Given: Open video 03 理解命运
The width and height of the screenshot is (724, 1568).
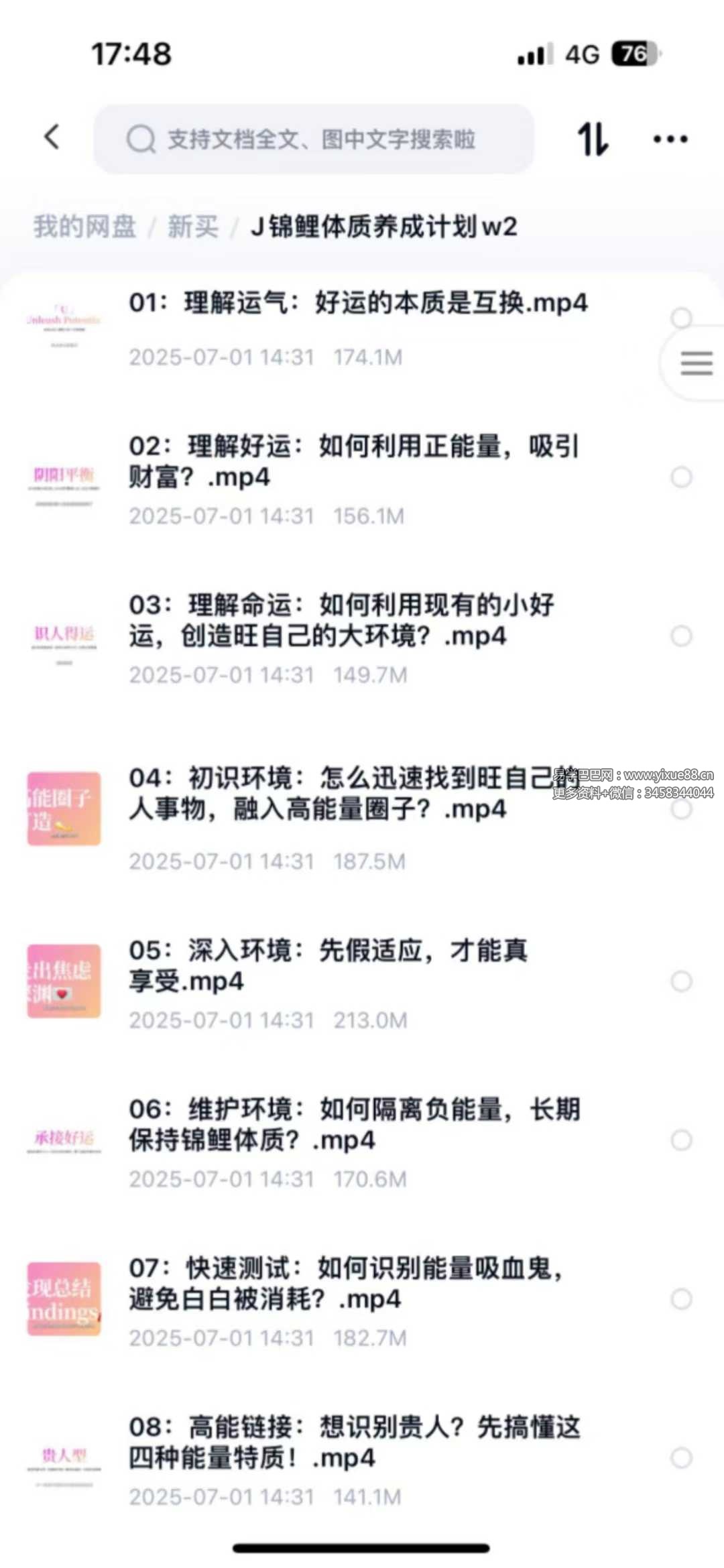Looking at the screenshot, I should 341,620.
